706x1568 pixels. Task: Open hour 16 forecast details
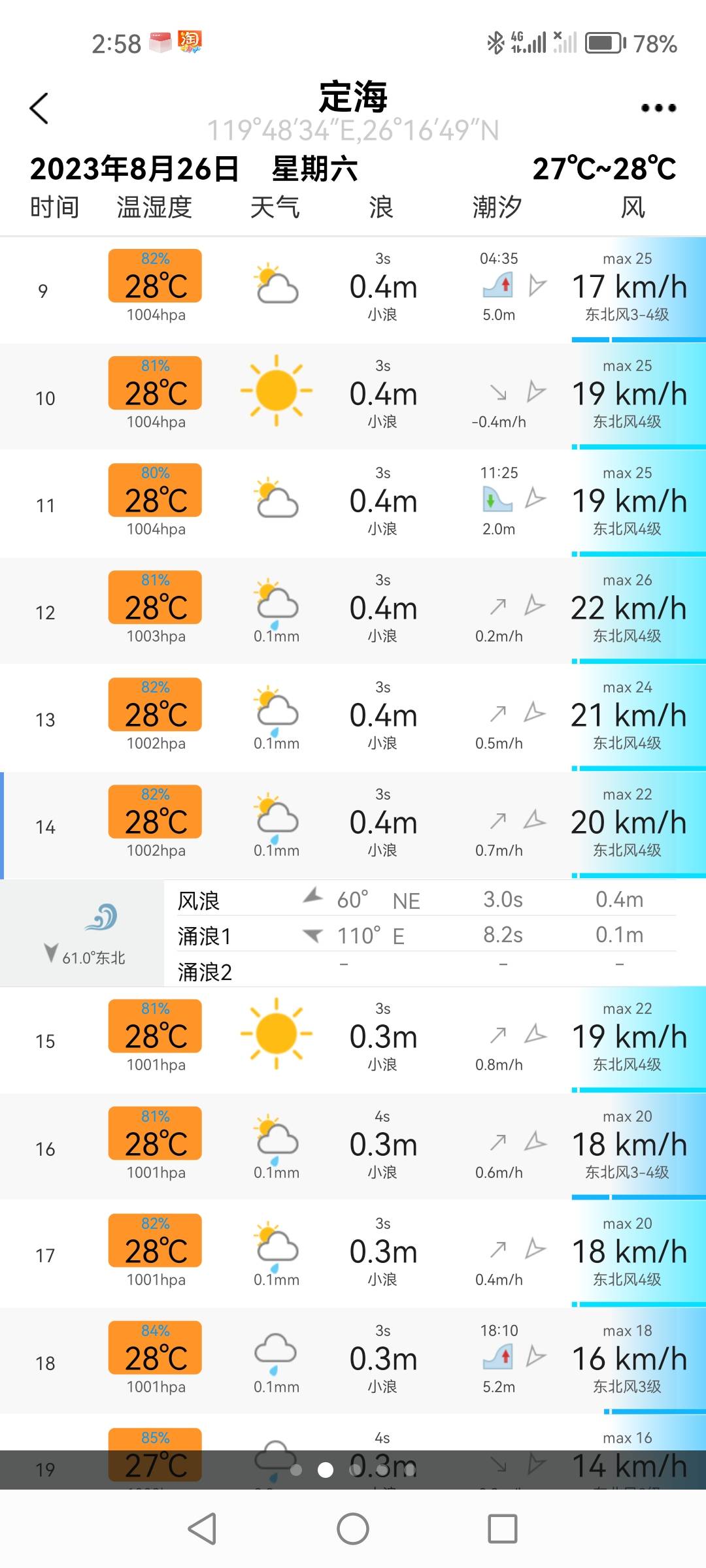[353, 1146]
